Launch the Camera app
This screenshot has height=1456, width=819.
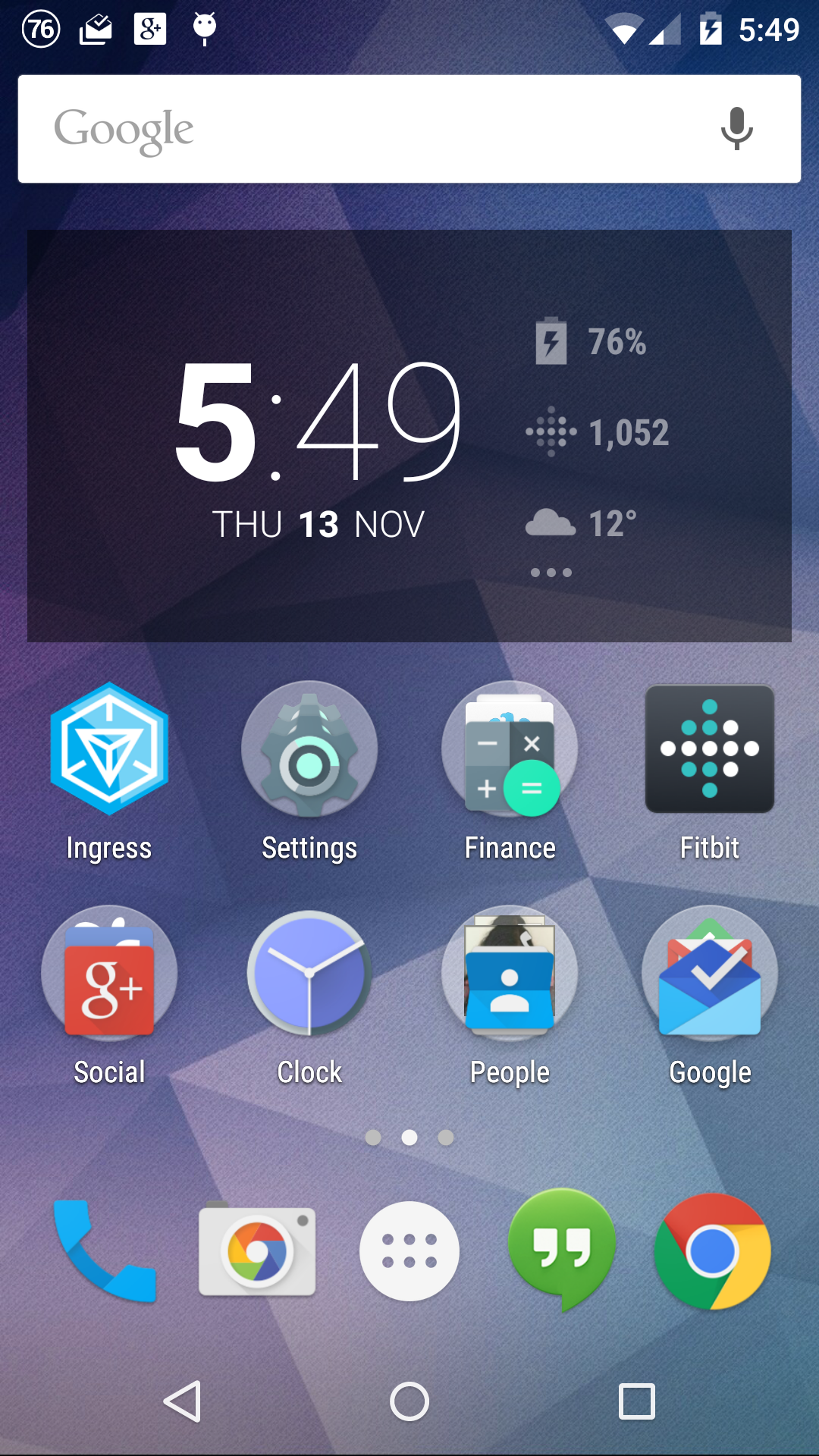257,1250
